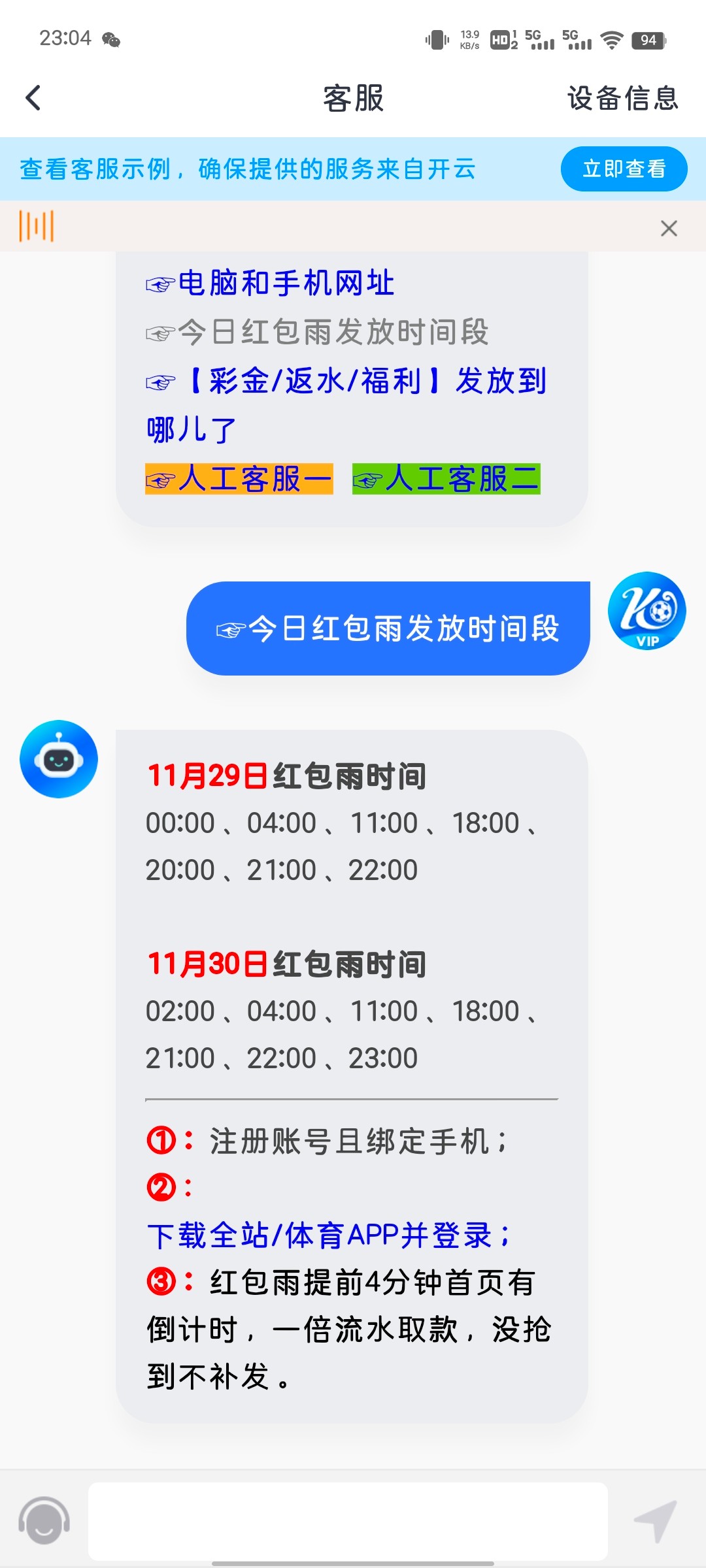Send the message with the arrow icon
Screen dimensions: 706x1568
(656, 1520)
